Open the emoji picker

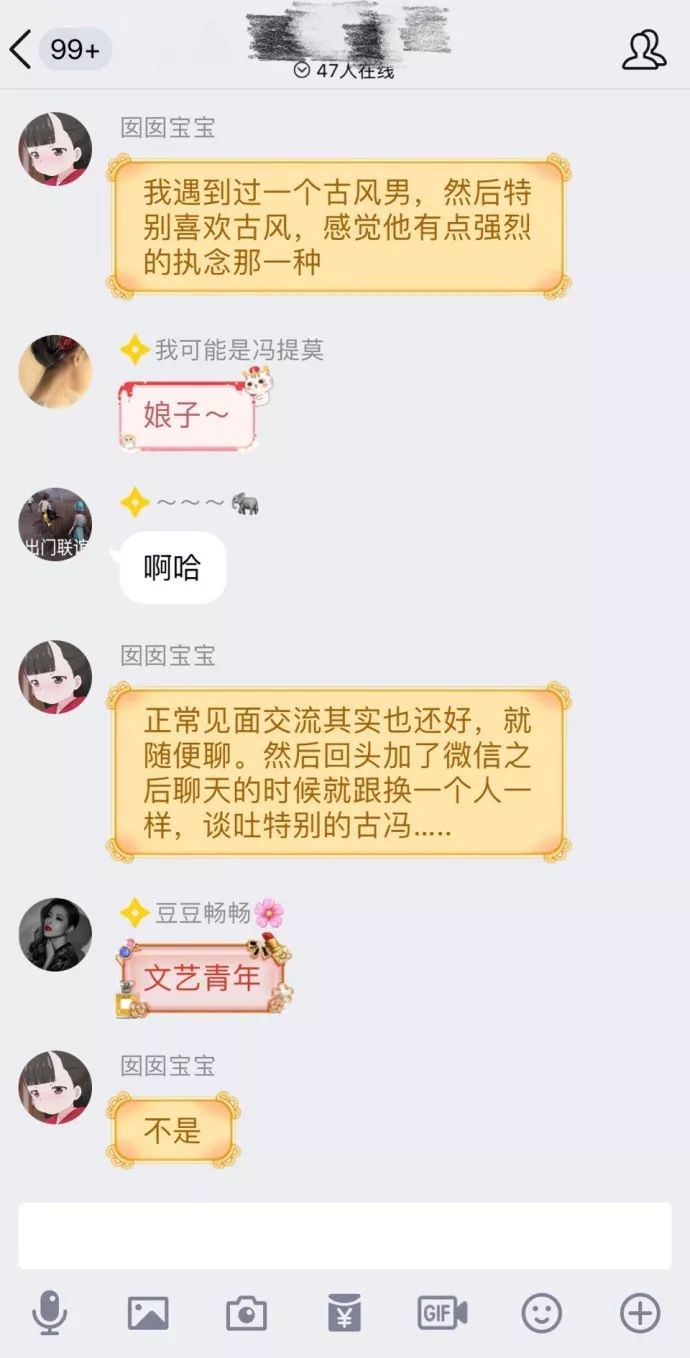(541, 1312)
